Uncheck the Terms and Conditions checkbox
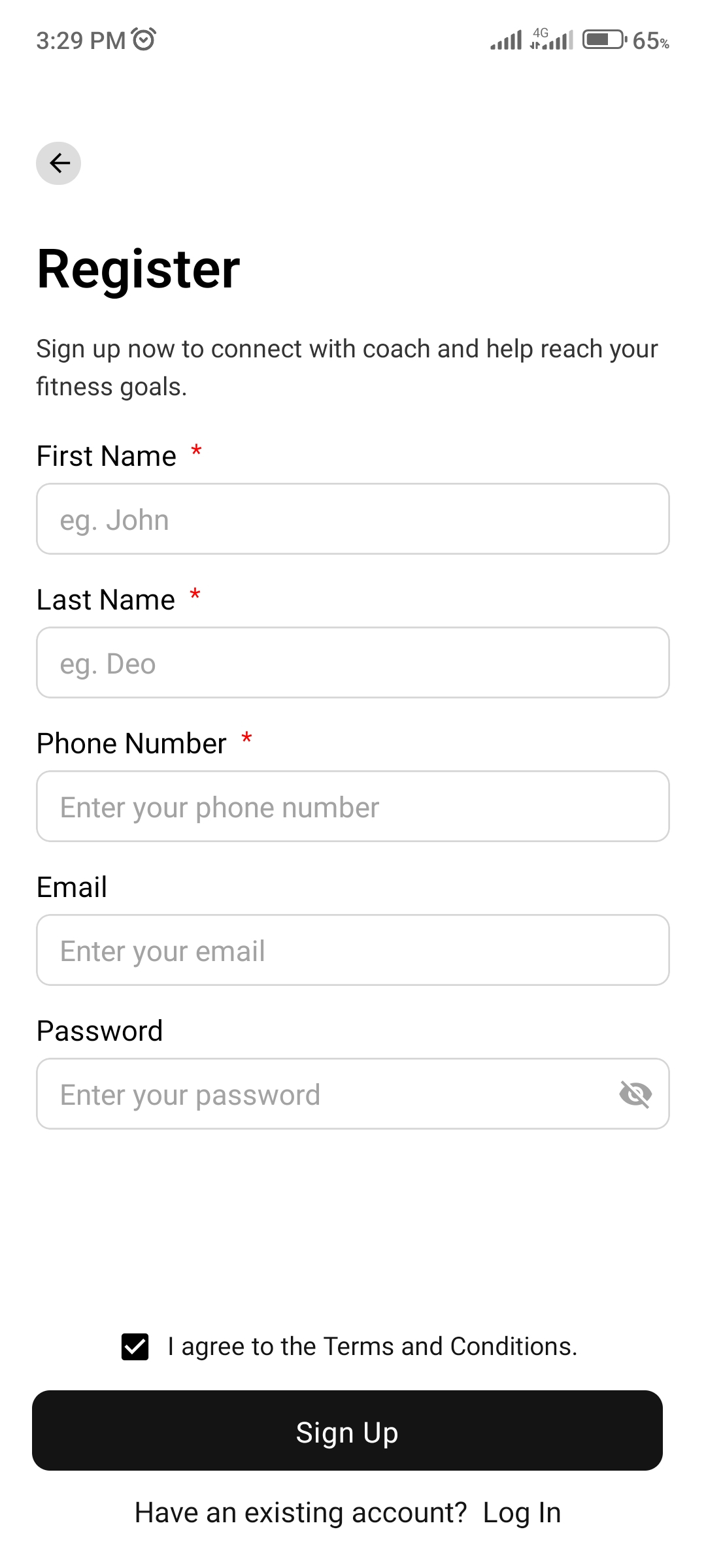Viewport: 706px width, 1568px height. point(135,1347)
